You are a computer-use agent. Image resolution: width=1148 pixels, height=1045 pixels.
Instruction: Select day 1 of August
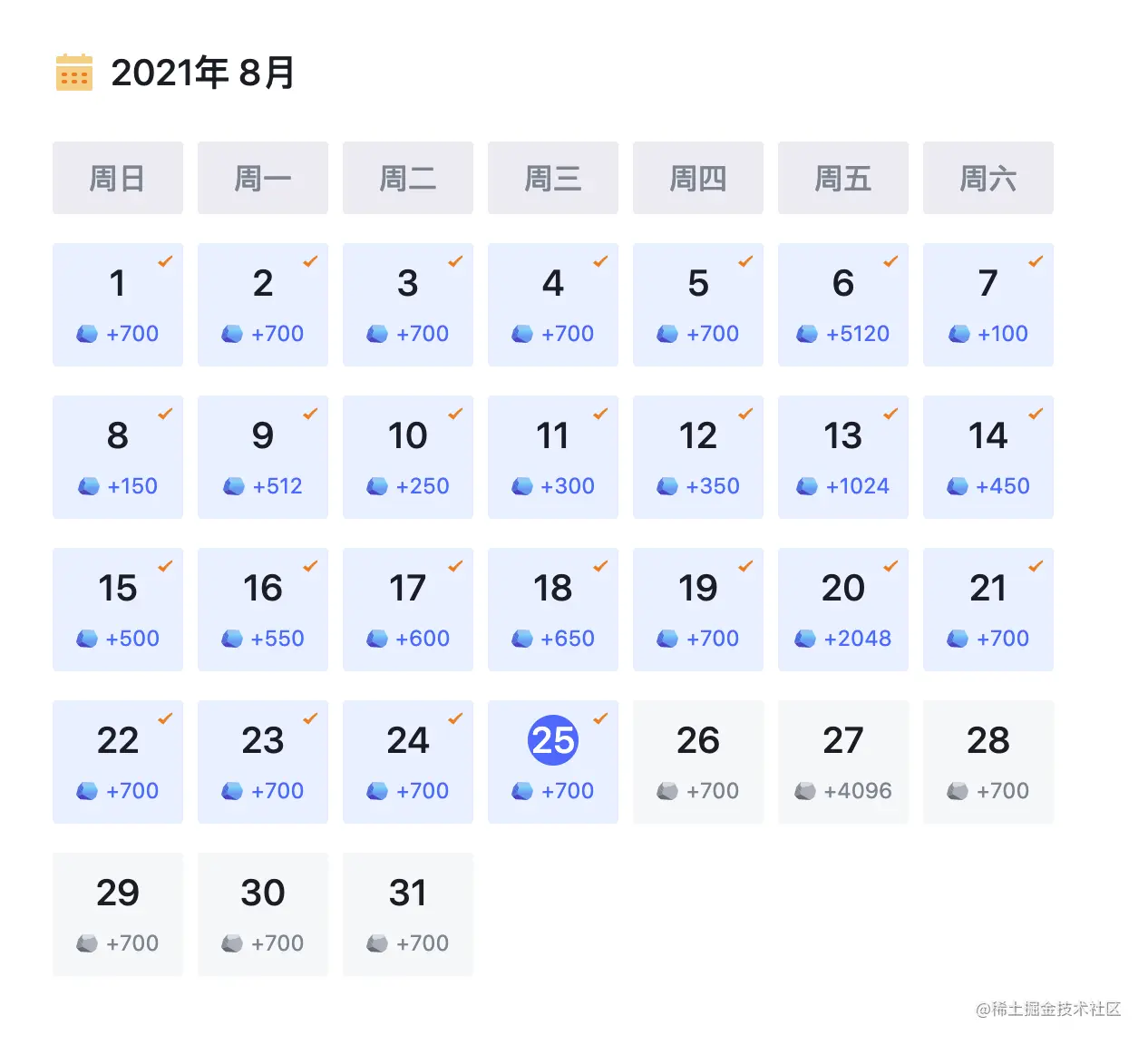click(118, 304)
